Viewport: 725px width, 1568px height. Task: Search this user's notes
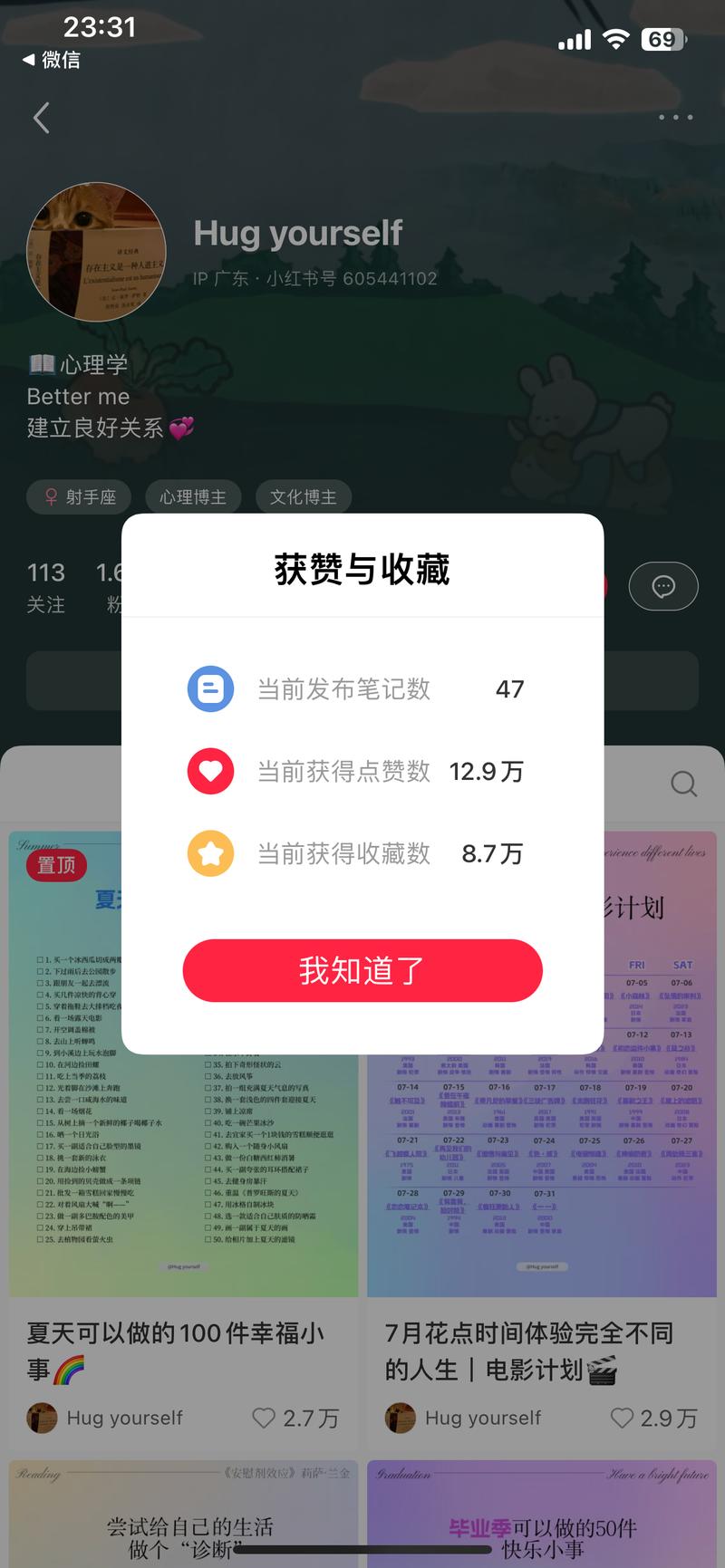[x=683, y=784]
